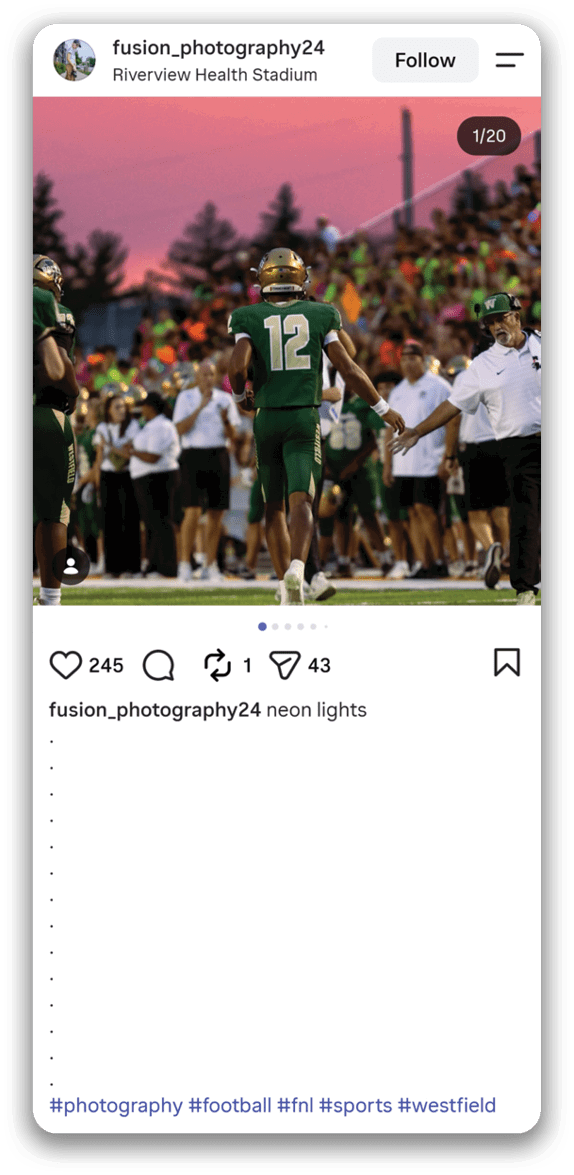This screenshot has height=1175, width=574.
Task: Open the #sports hashtag
Action: (355, 1105)
